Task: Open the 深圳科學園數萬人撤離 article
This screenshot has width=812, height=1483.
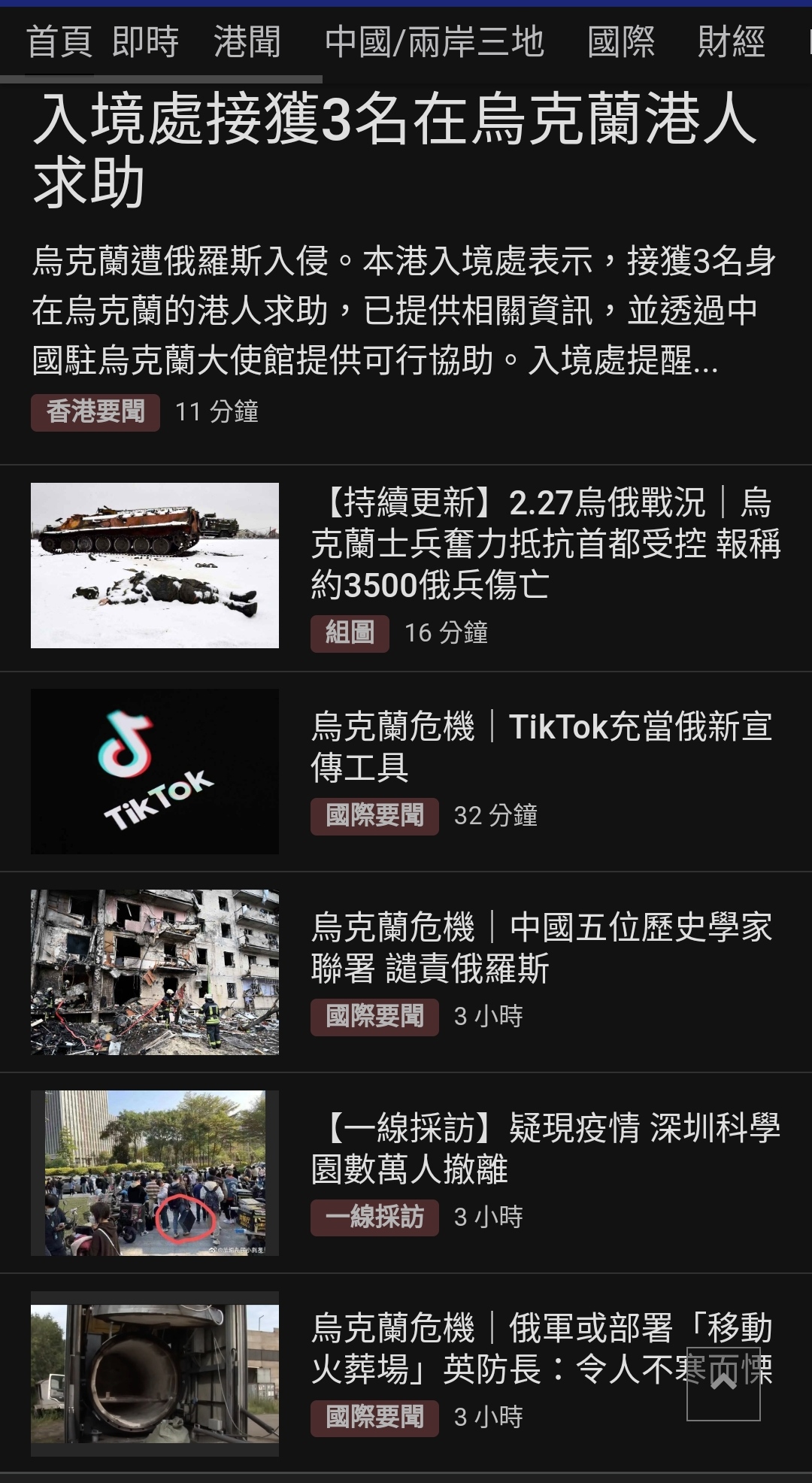Action: point(545,1148)
